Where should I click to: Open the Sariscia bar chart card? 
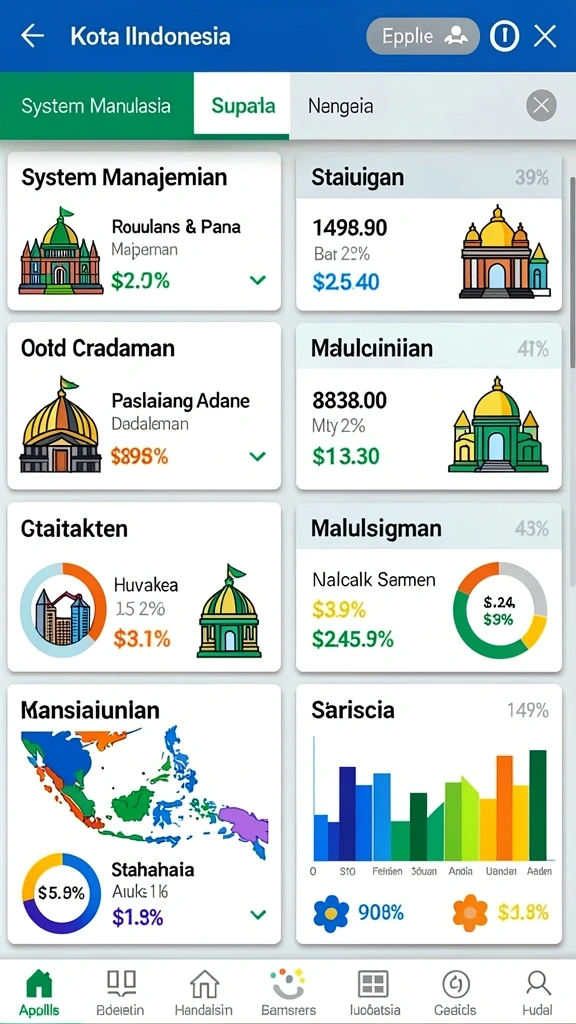pyautogui.click(x=428, y=814)
